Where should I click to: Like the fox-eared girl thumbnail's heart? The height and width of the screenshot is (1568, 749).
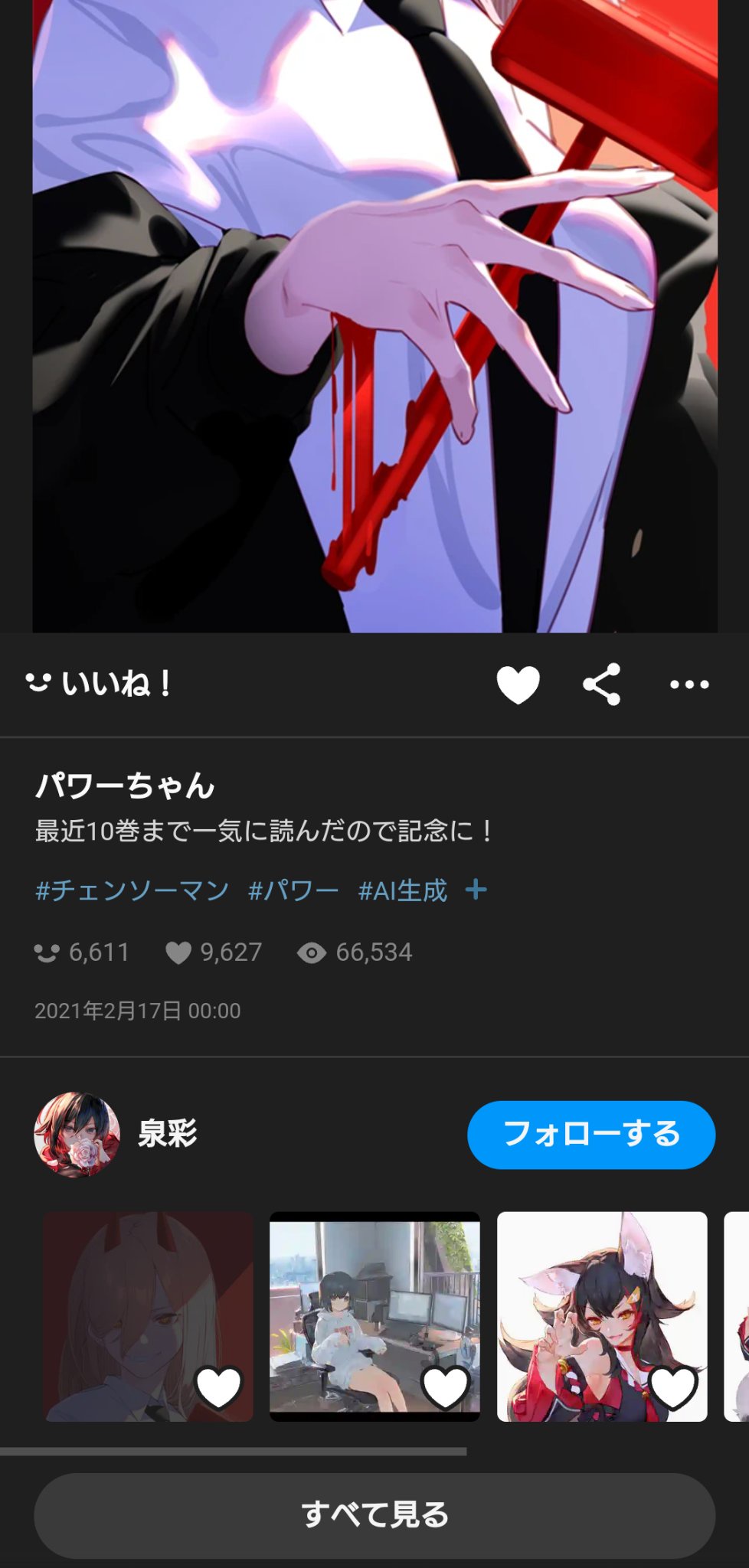pos(672,1387)
